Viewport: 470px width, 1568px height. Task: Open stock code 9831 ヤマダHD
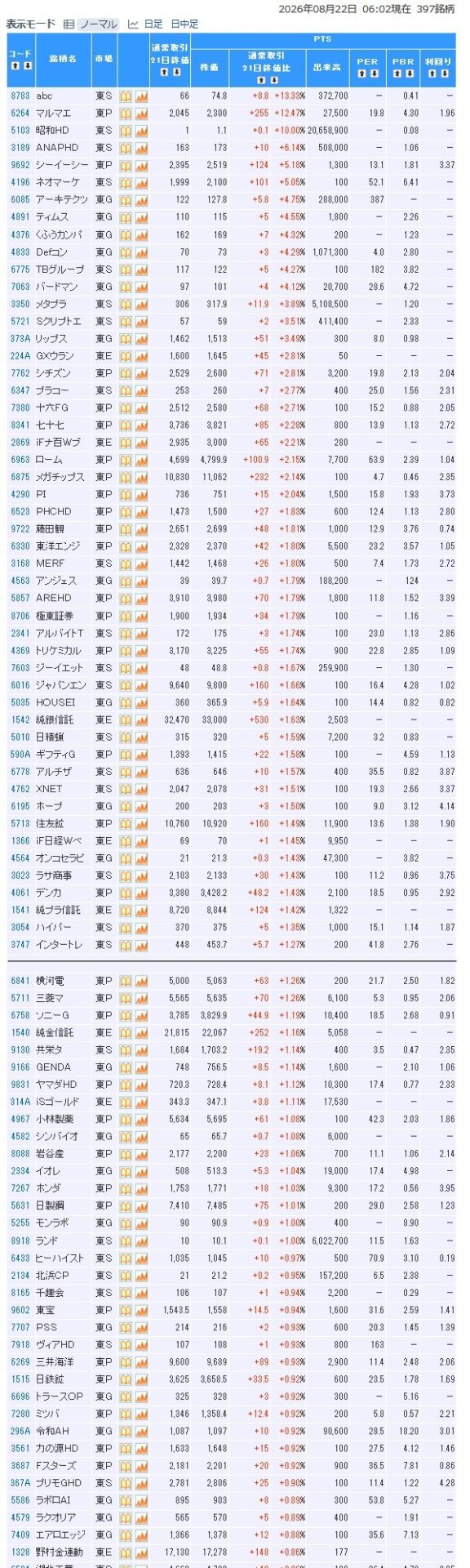[x=20, y=1085]
